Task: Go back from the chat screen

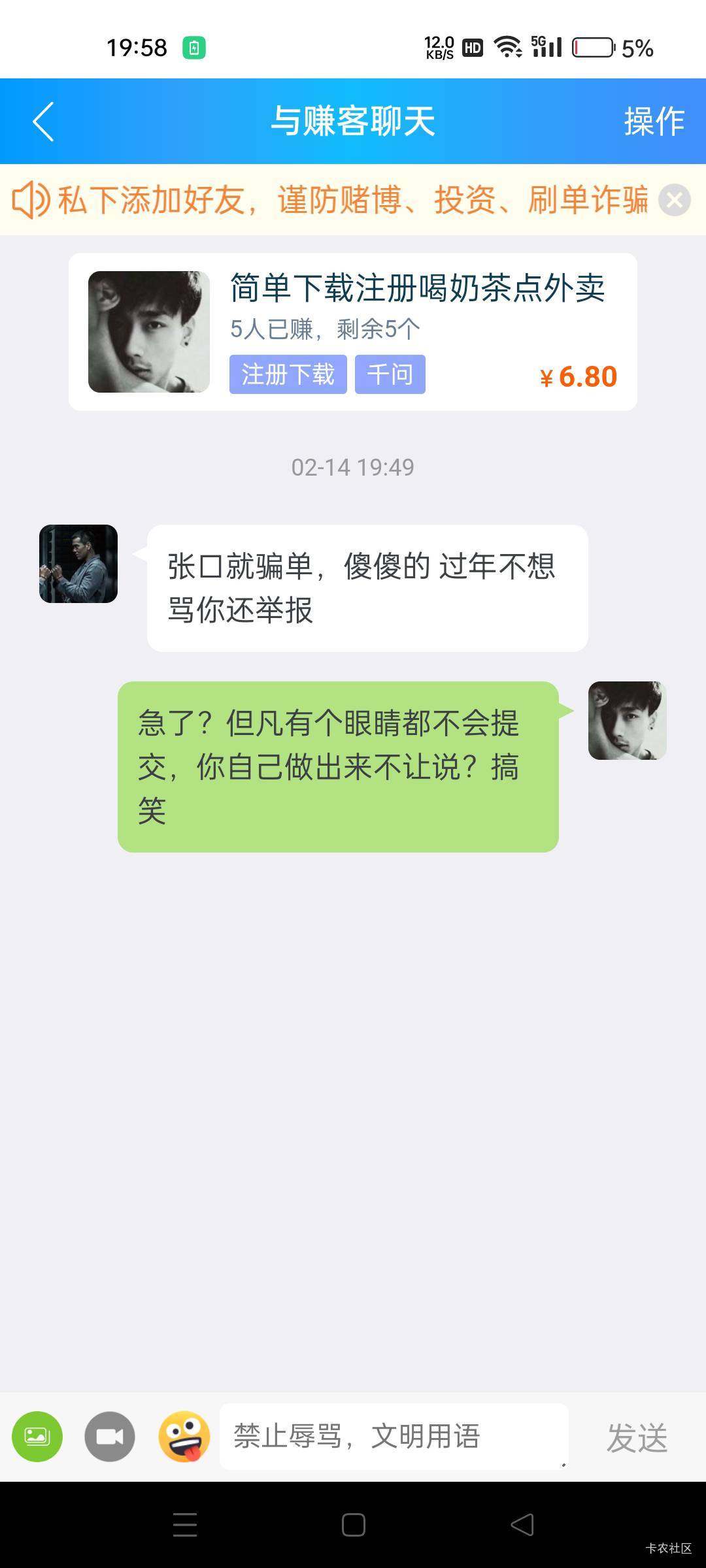Action: [x=43, y=122]
